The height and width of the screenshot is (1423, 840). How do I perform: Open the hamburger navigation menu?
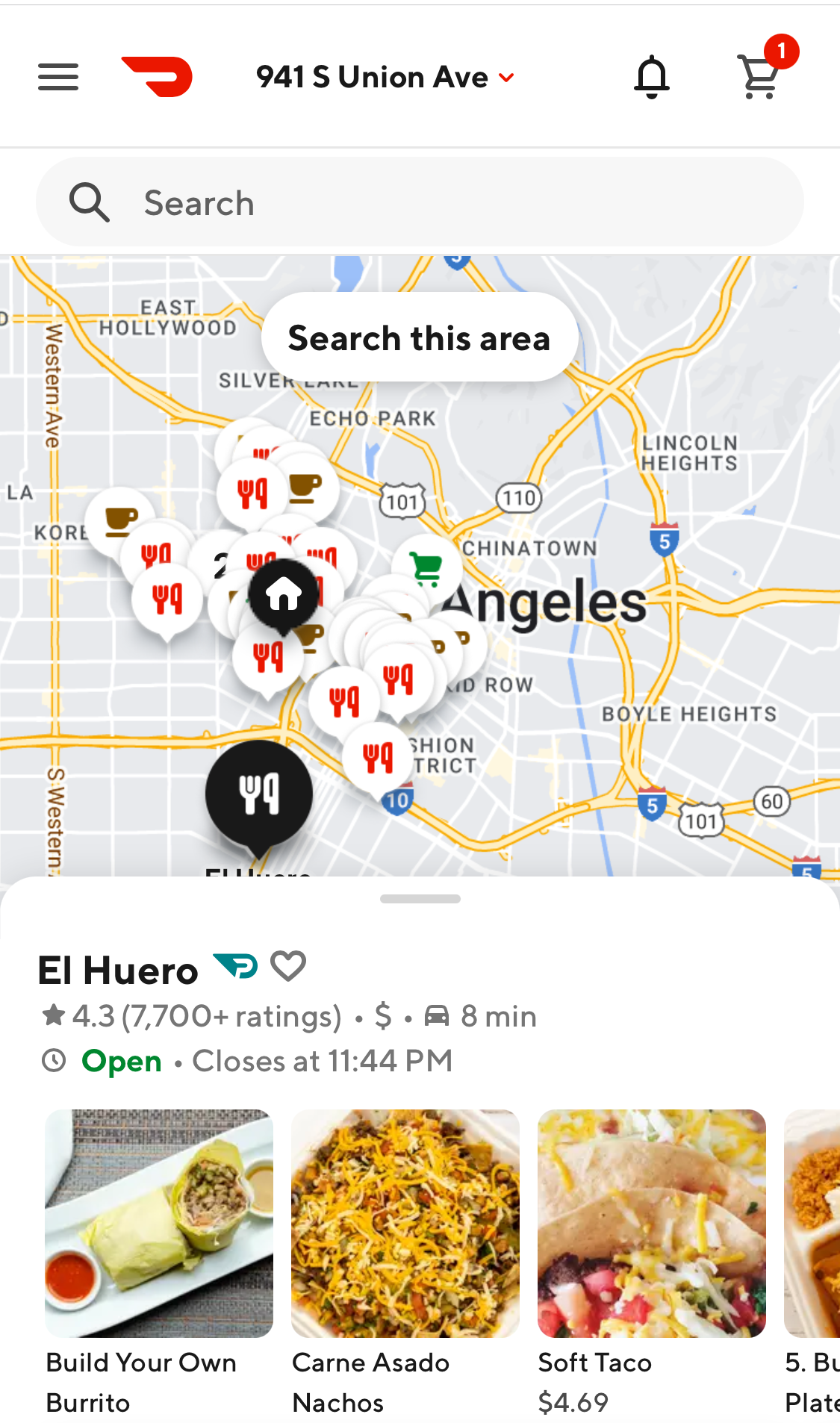[57, 76]
